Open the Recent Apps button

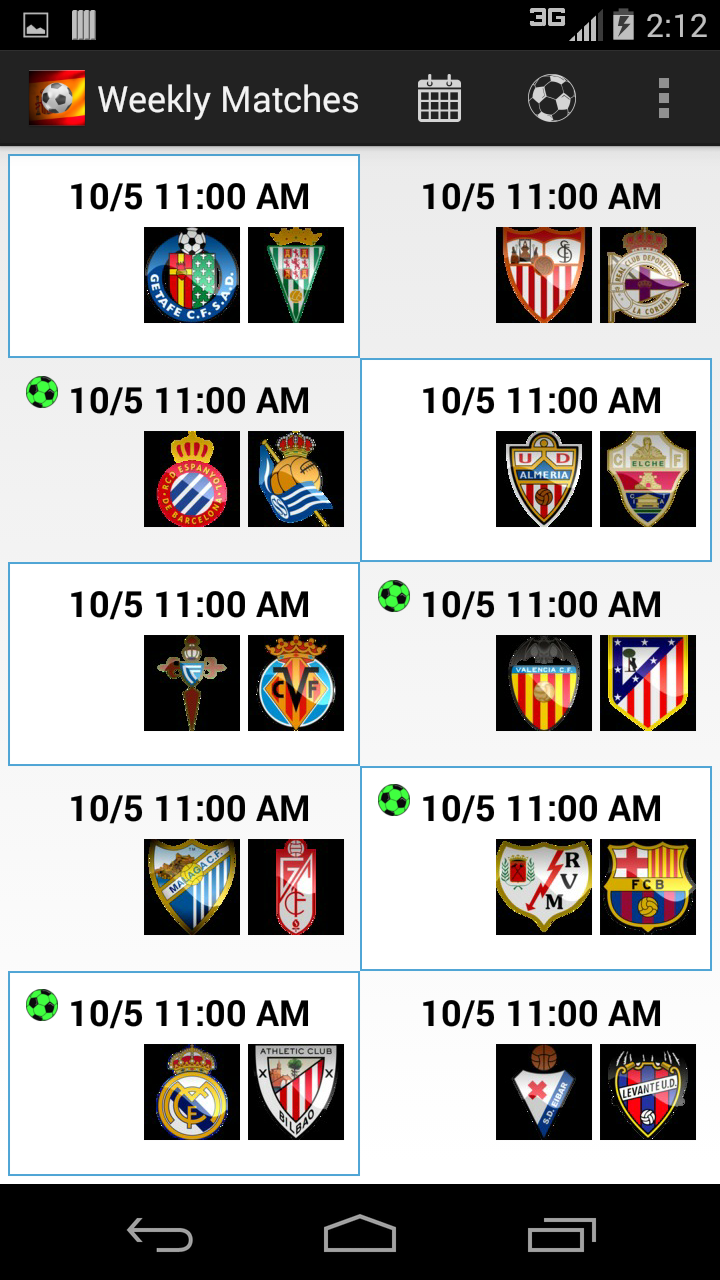[561, 1236]
